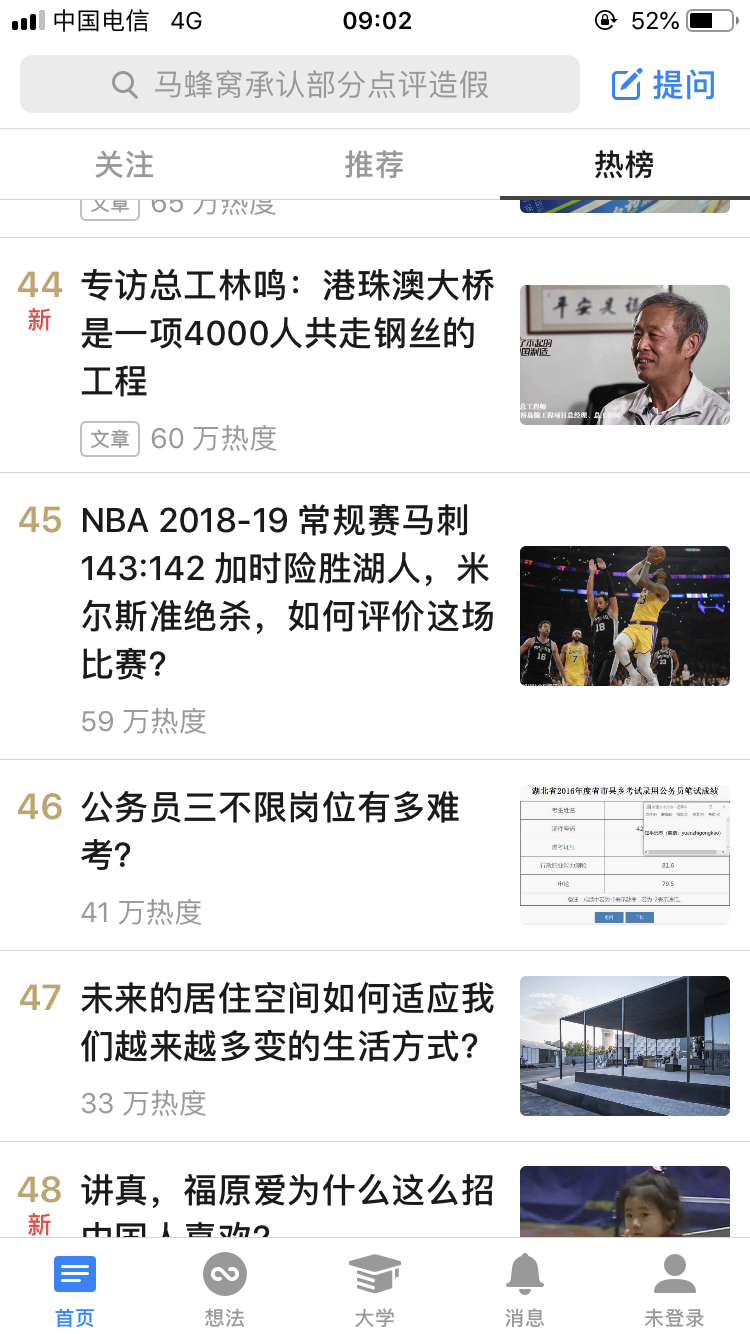
Task: Open the 港珠澳大桥 interview article, rank 44
Action: click(x=288, y=333)
